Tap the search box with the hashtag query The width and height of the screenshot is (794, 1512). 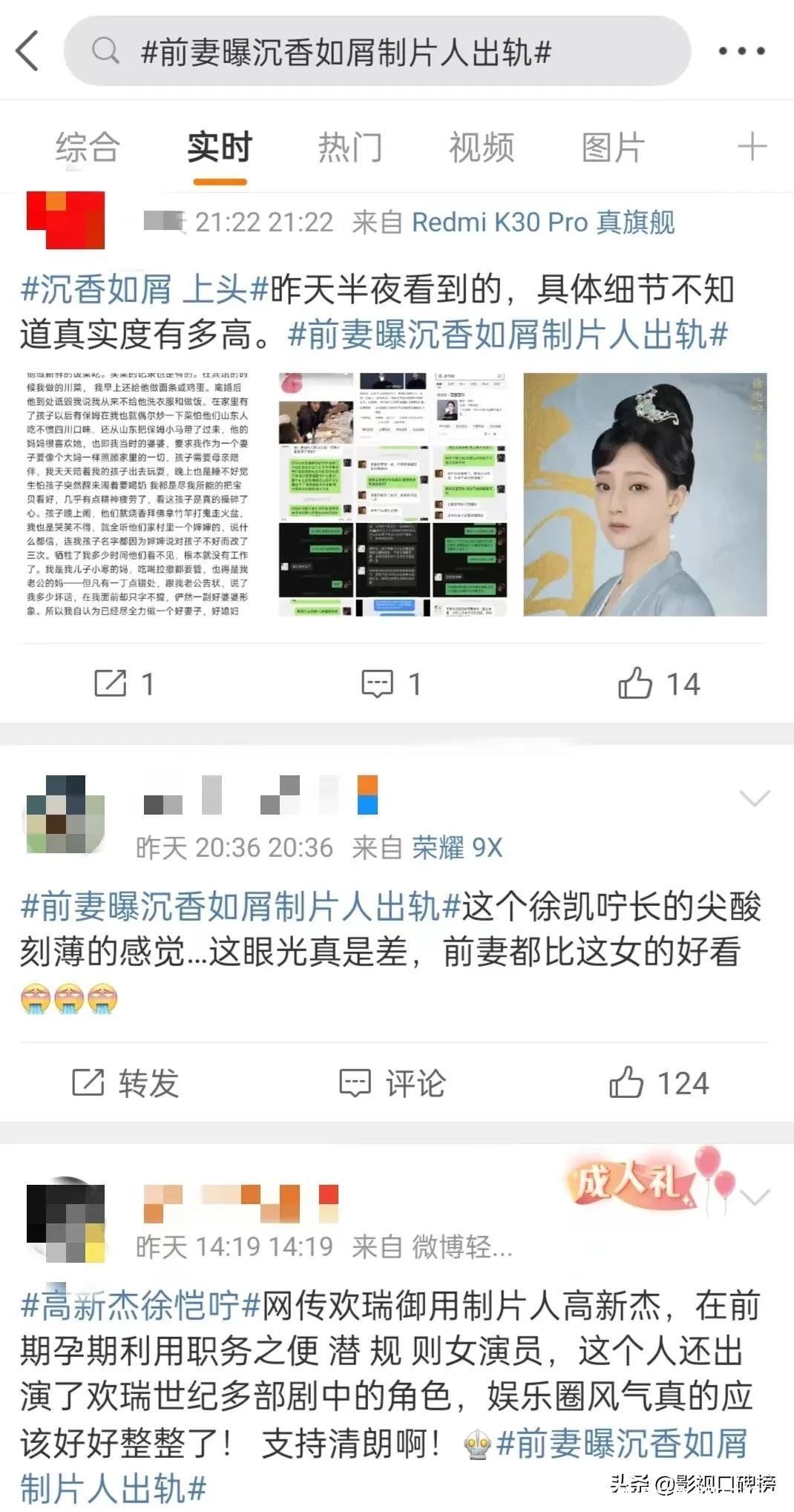point(377,52)
